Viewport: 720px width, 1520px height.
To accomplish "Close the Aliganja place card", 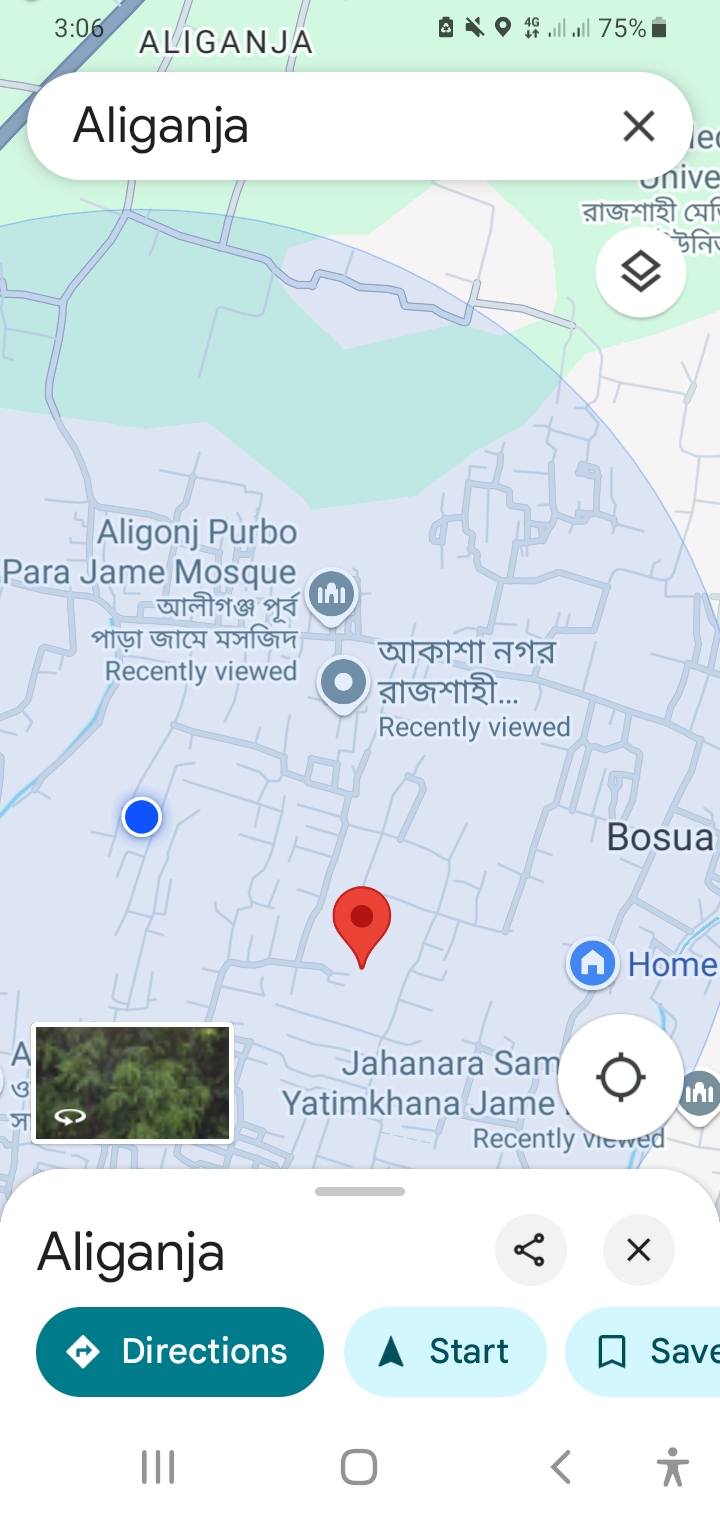I will point(638,1250).
